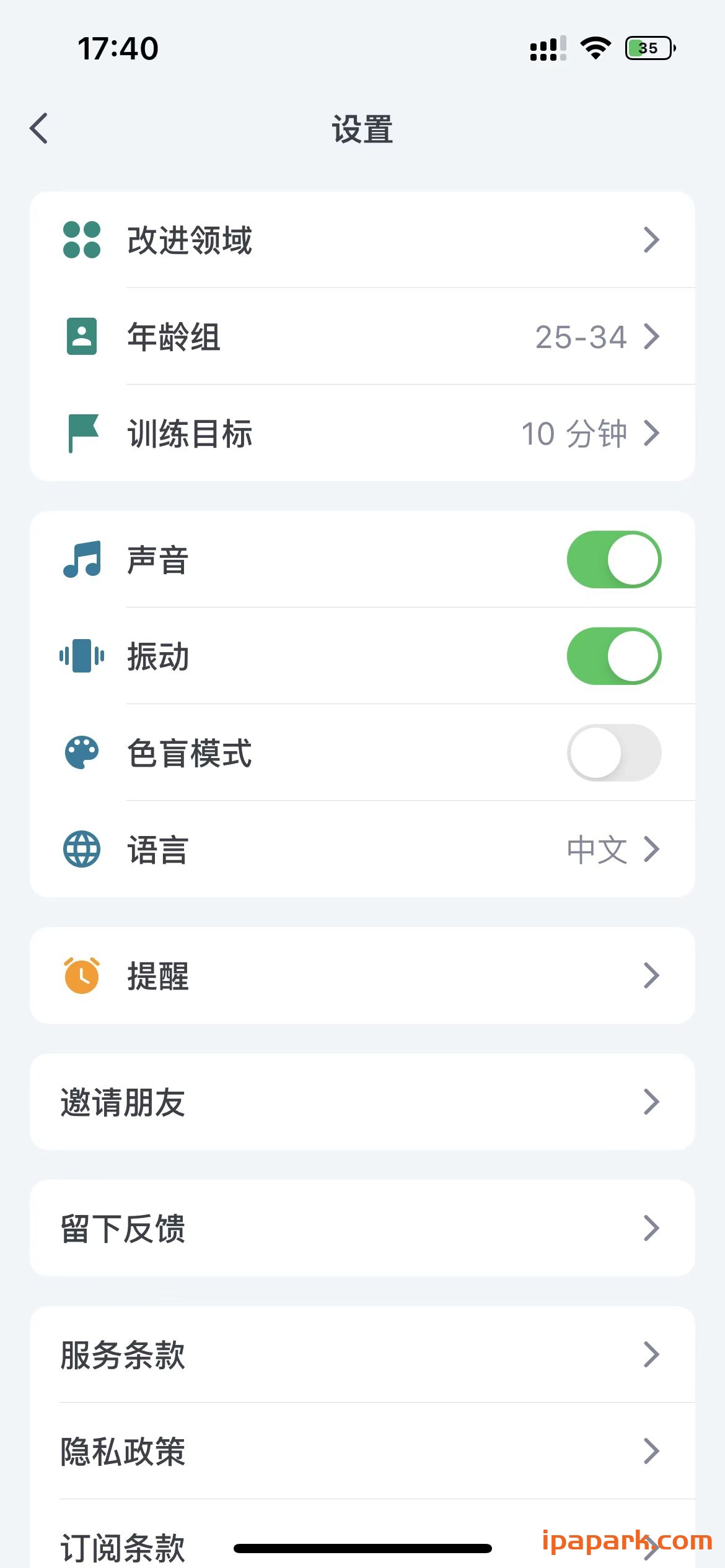Tap the back arrow on 设置 page

point(38,128)
